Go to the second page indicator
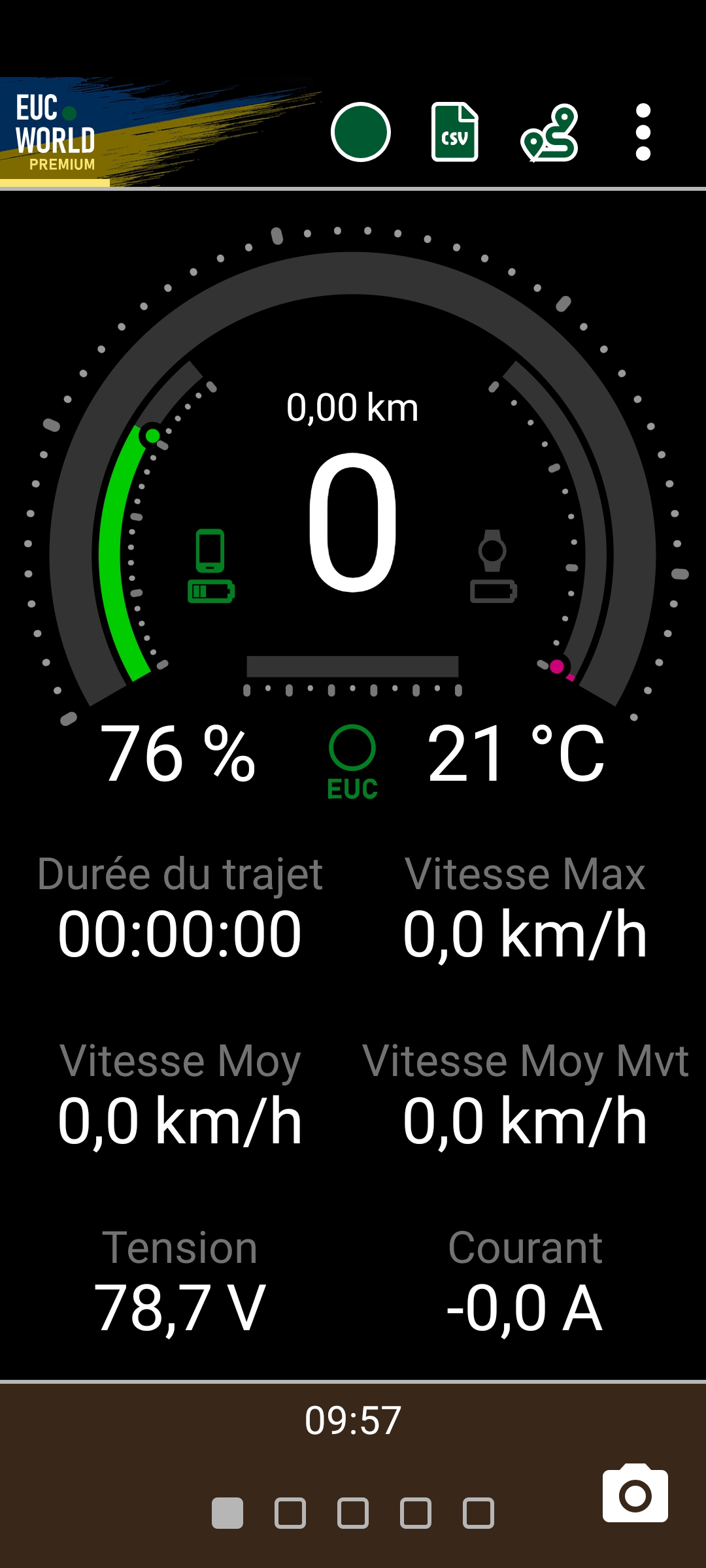 [290, 1513]
